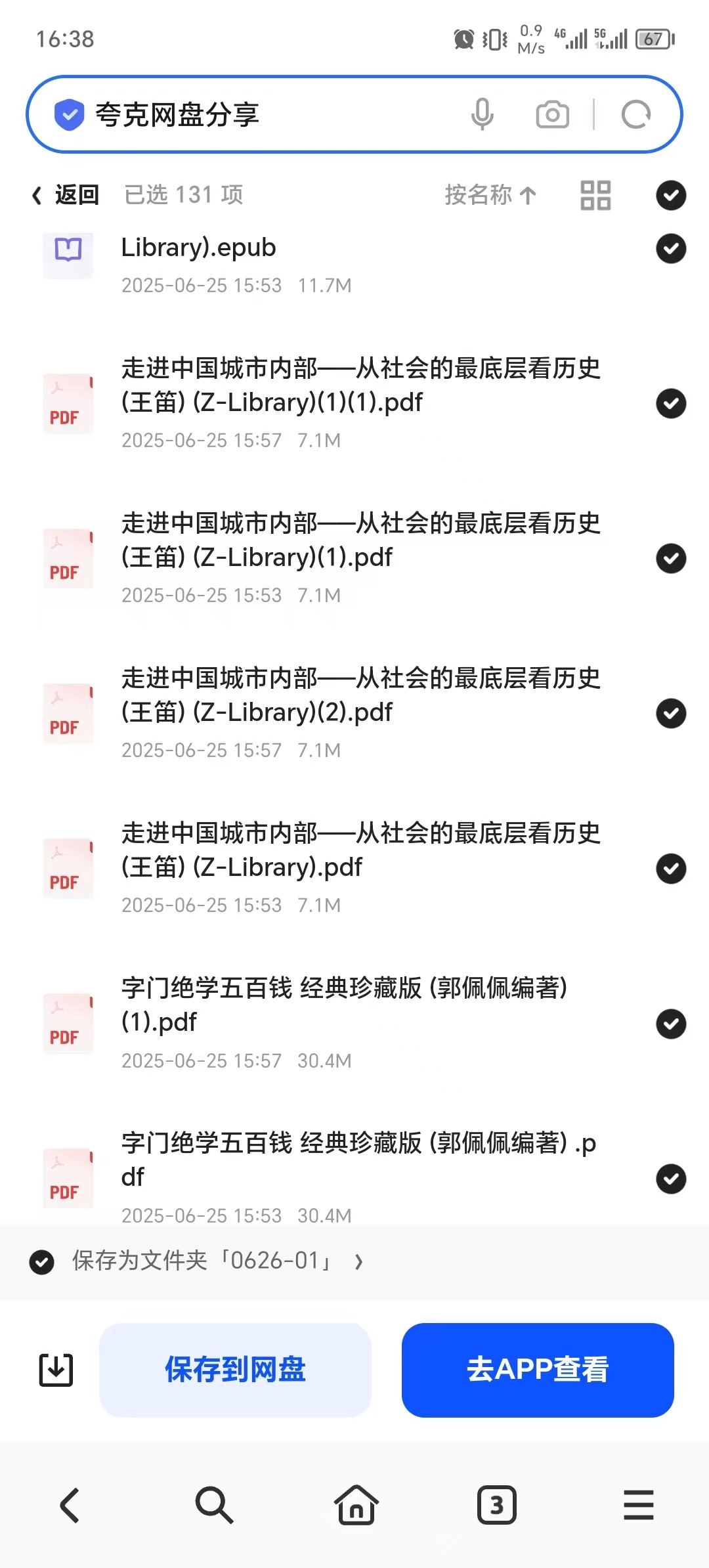709x1568 pixels.
Task: Open the browser hamburger menu
Action: 638,1505
